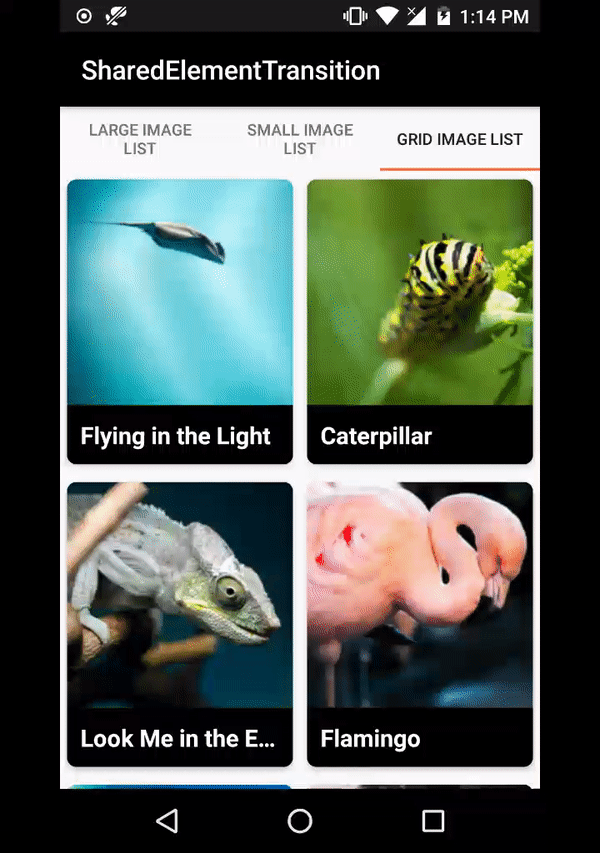The image size is (600, 853).
Task: Open the Look Me in the Eye card
Action: [180, 622]
